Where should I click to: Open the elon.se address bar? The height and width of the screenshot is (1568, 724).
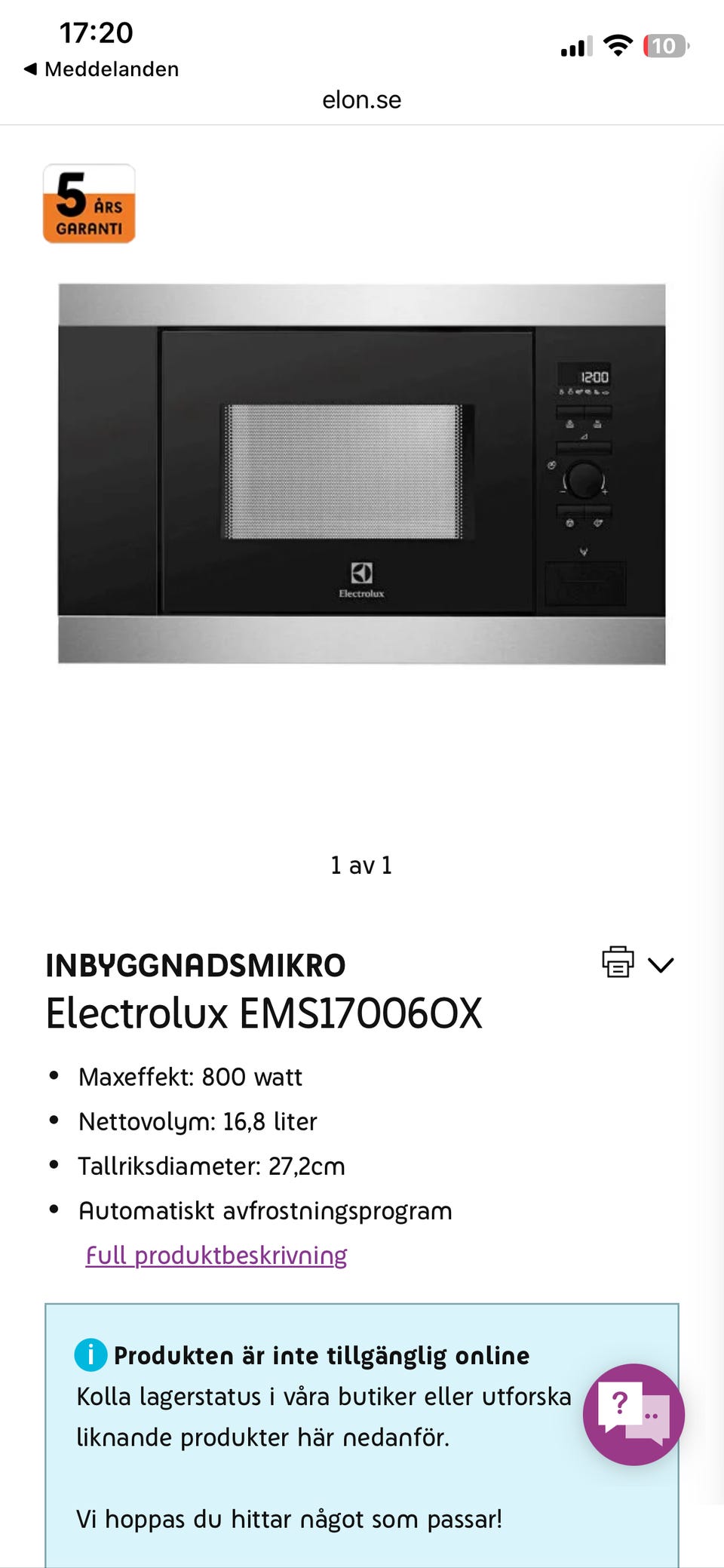point(362,100)
